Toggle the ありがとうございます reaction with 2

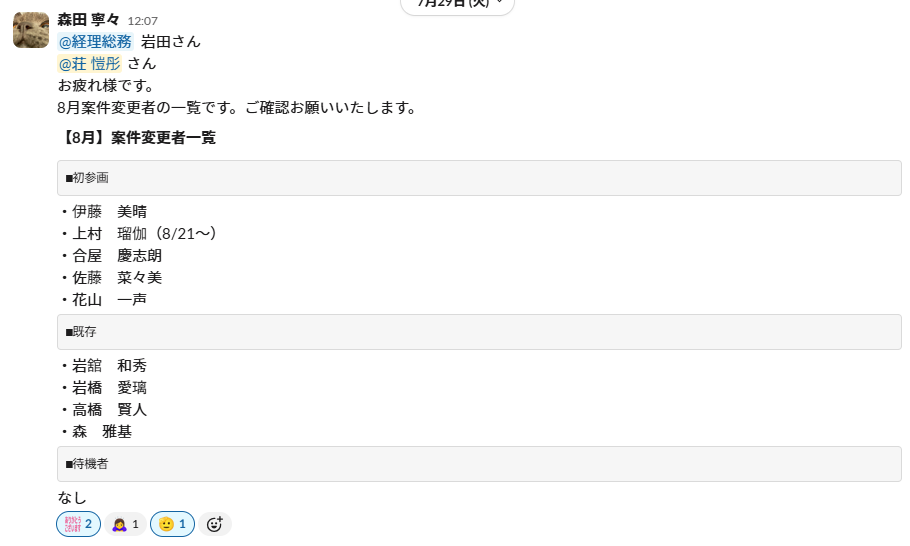(79, 524)
